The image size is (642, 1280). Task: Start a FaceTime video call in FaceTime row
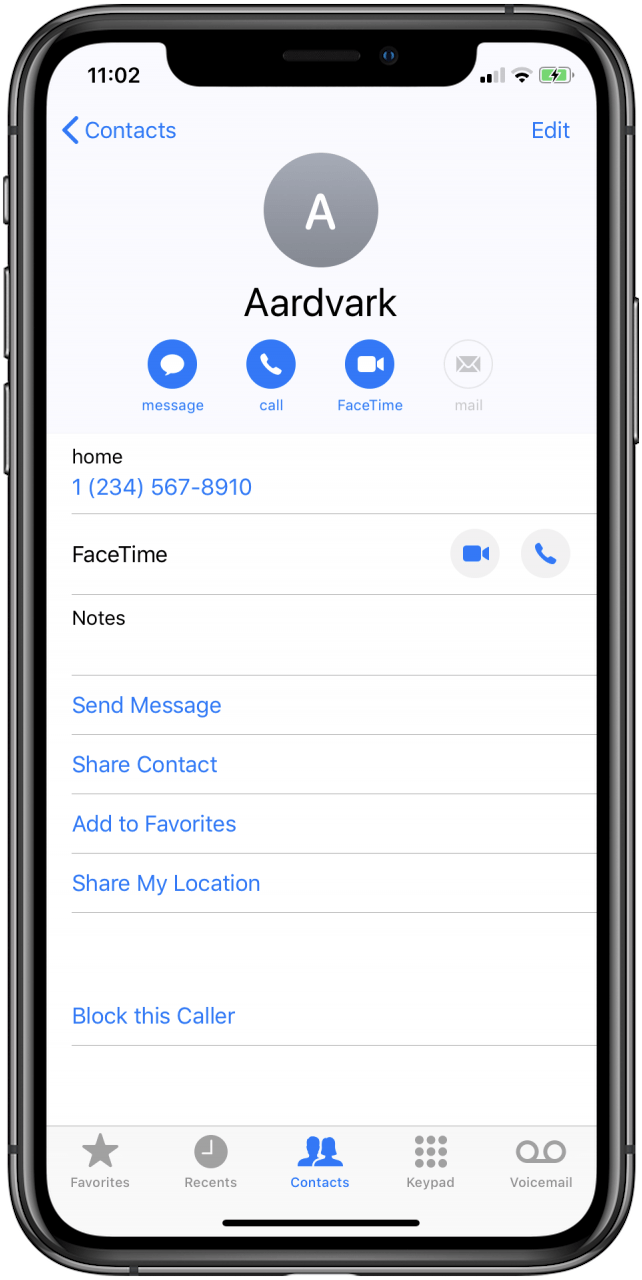475,554
